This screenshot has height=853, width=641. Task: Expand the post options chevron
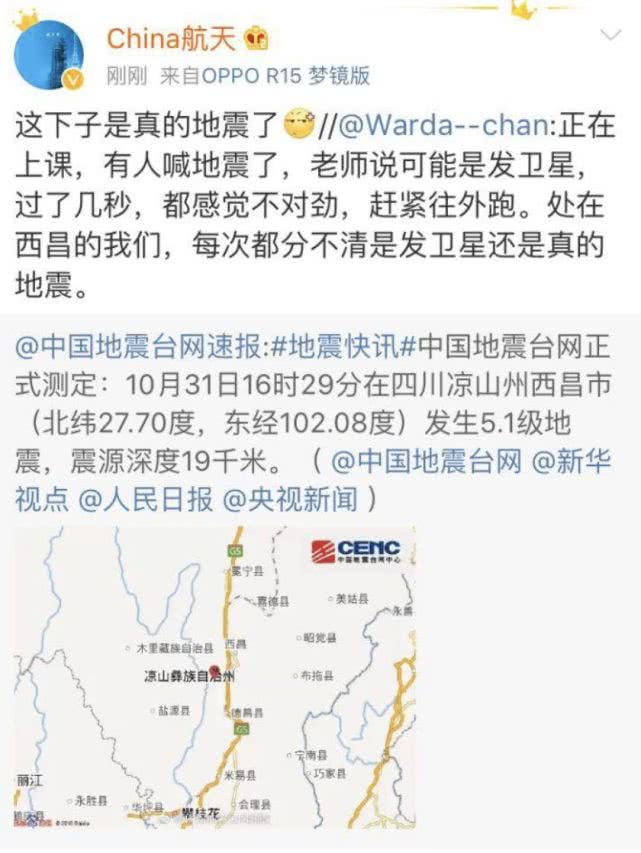609,37
